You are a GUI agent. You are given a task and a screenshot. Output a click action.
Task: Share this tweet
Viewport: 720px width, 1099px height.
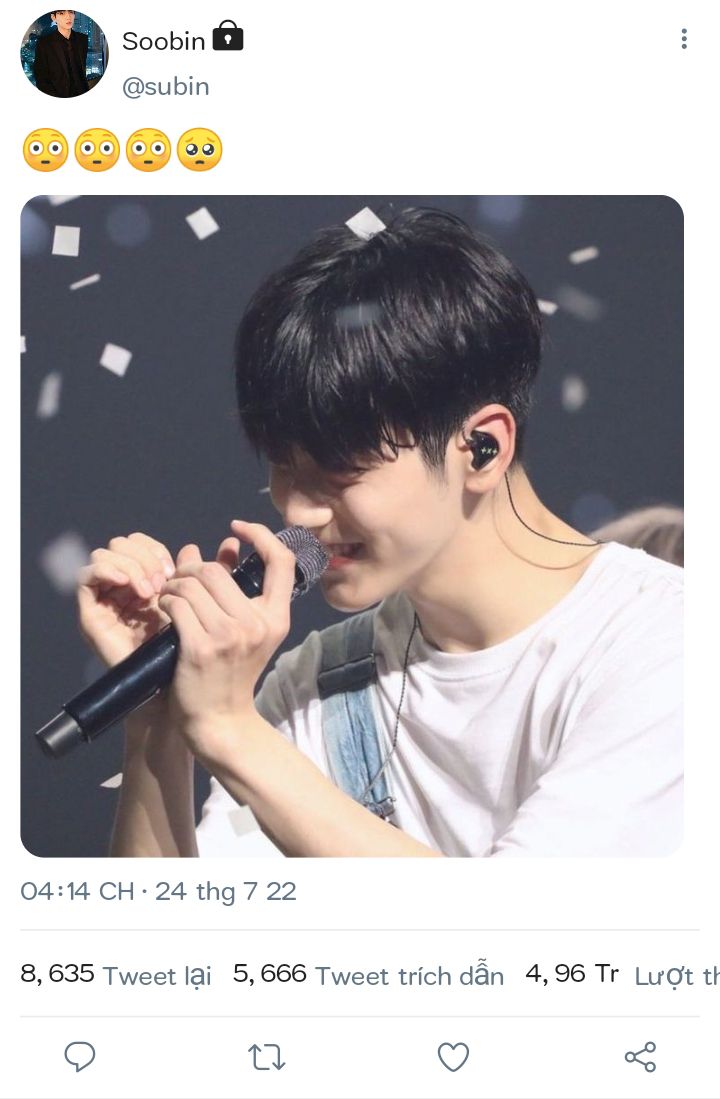[640, 1057]
